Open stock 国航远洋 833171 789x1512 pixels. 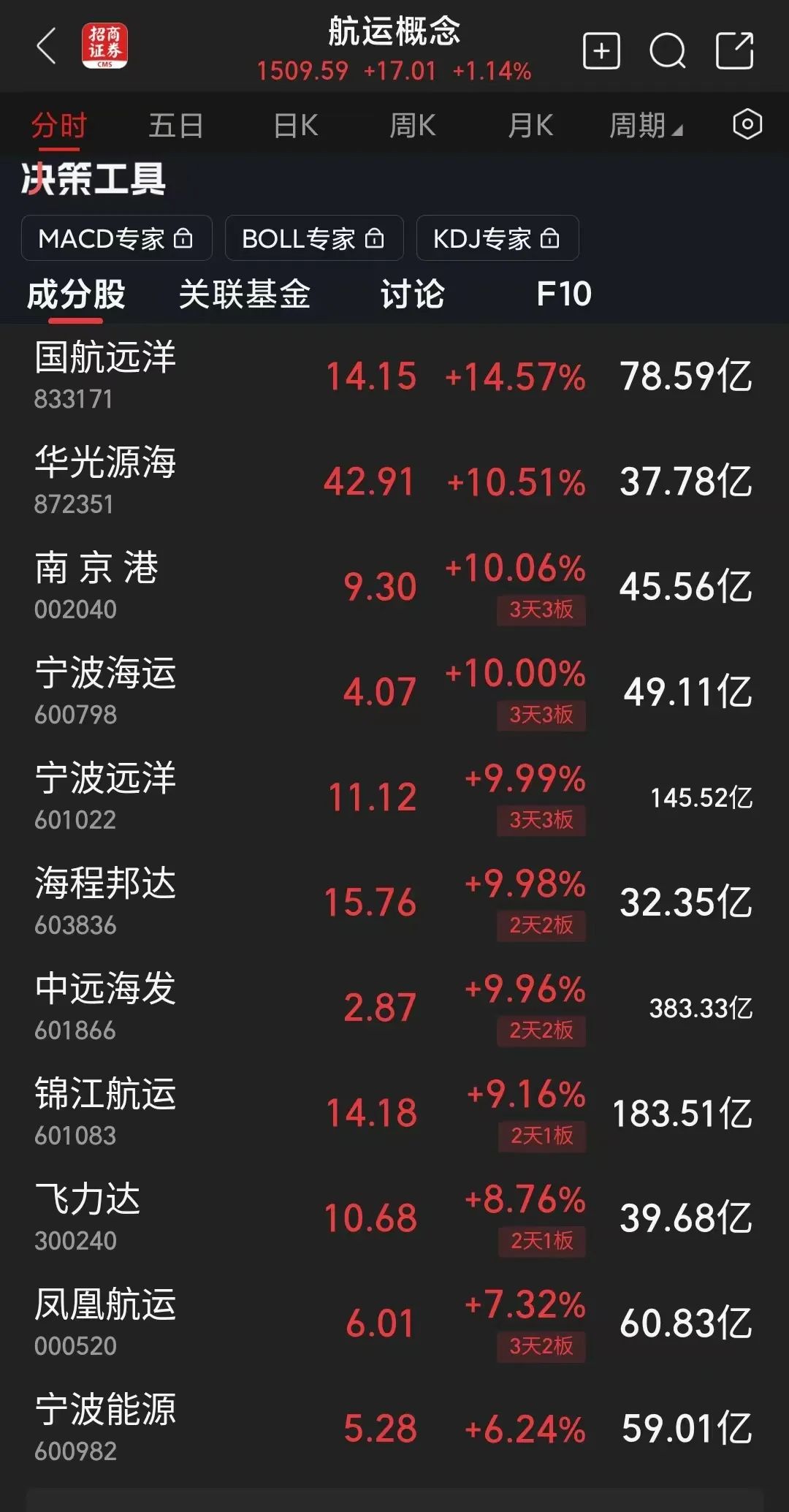click(106, 376)
